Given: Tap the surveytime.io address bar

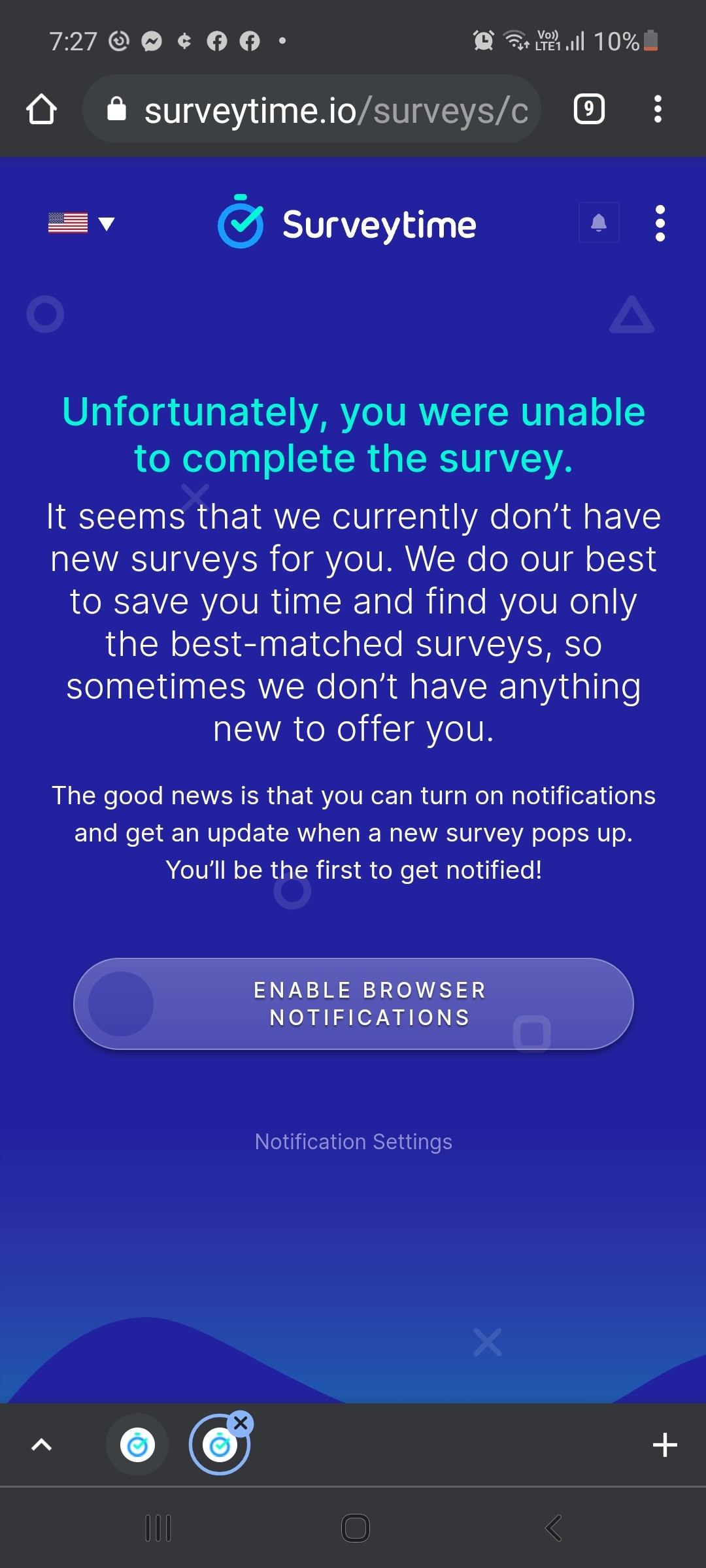Looking at the screenshot, I should point(312,109).
